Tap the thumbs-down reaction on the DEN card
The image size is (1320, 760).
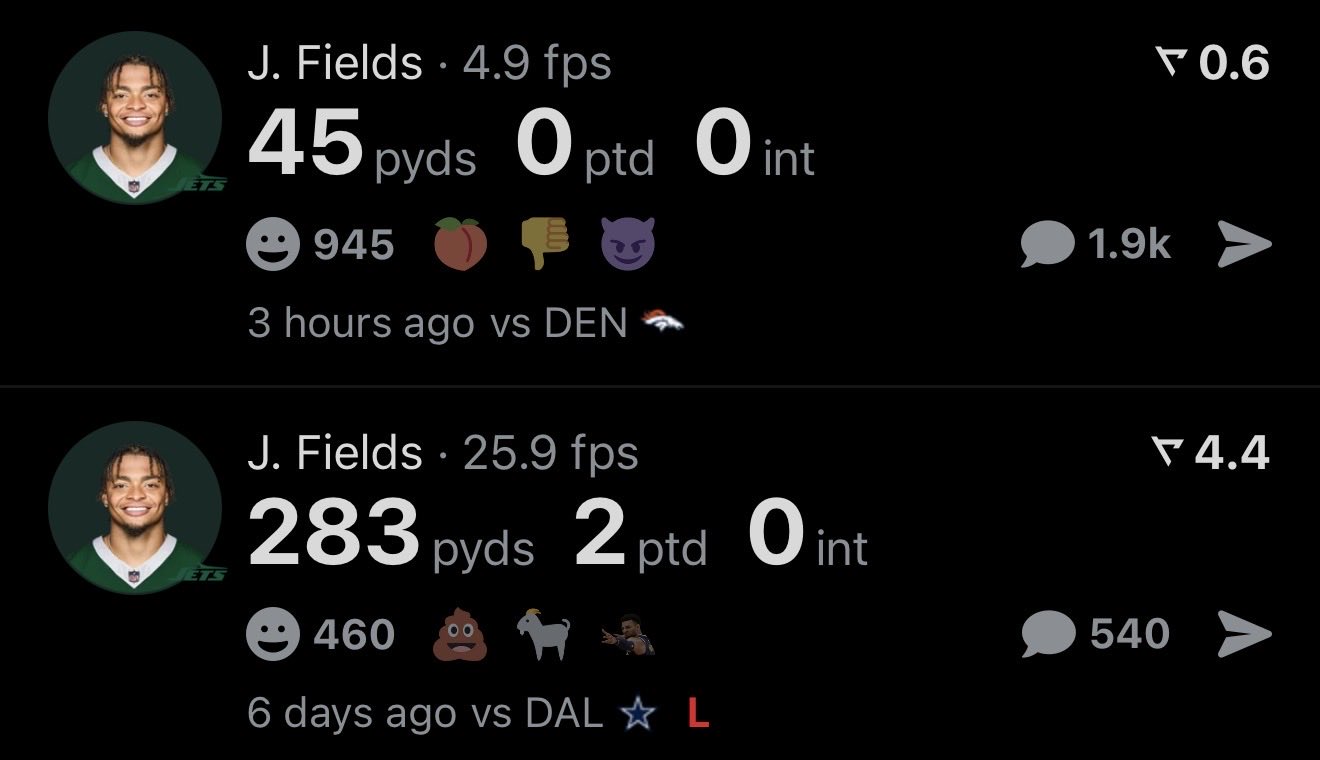coord(545,245)
